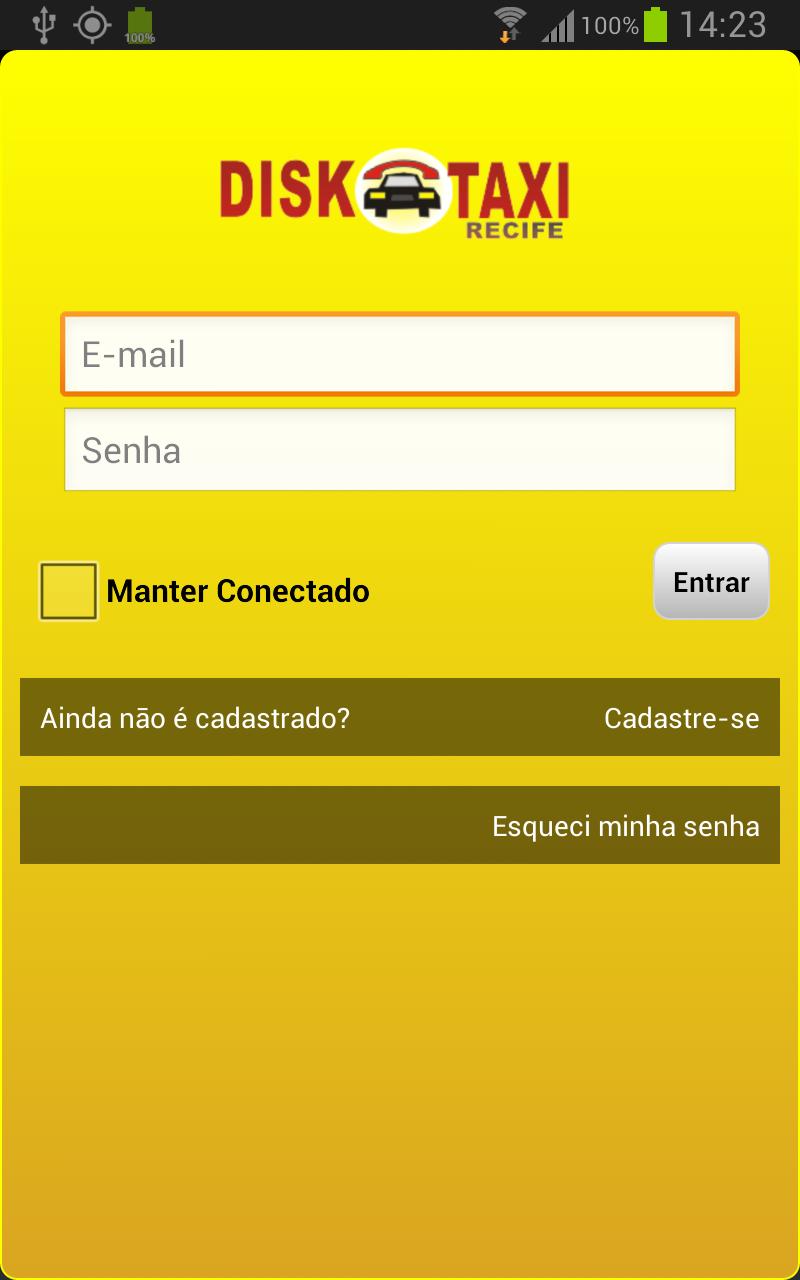Viewport: 800px width, 1280px height.
Task: Open Cadastre-se registration
Action: (682, 717)
